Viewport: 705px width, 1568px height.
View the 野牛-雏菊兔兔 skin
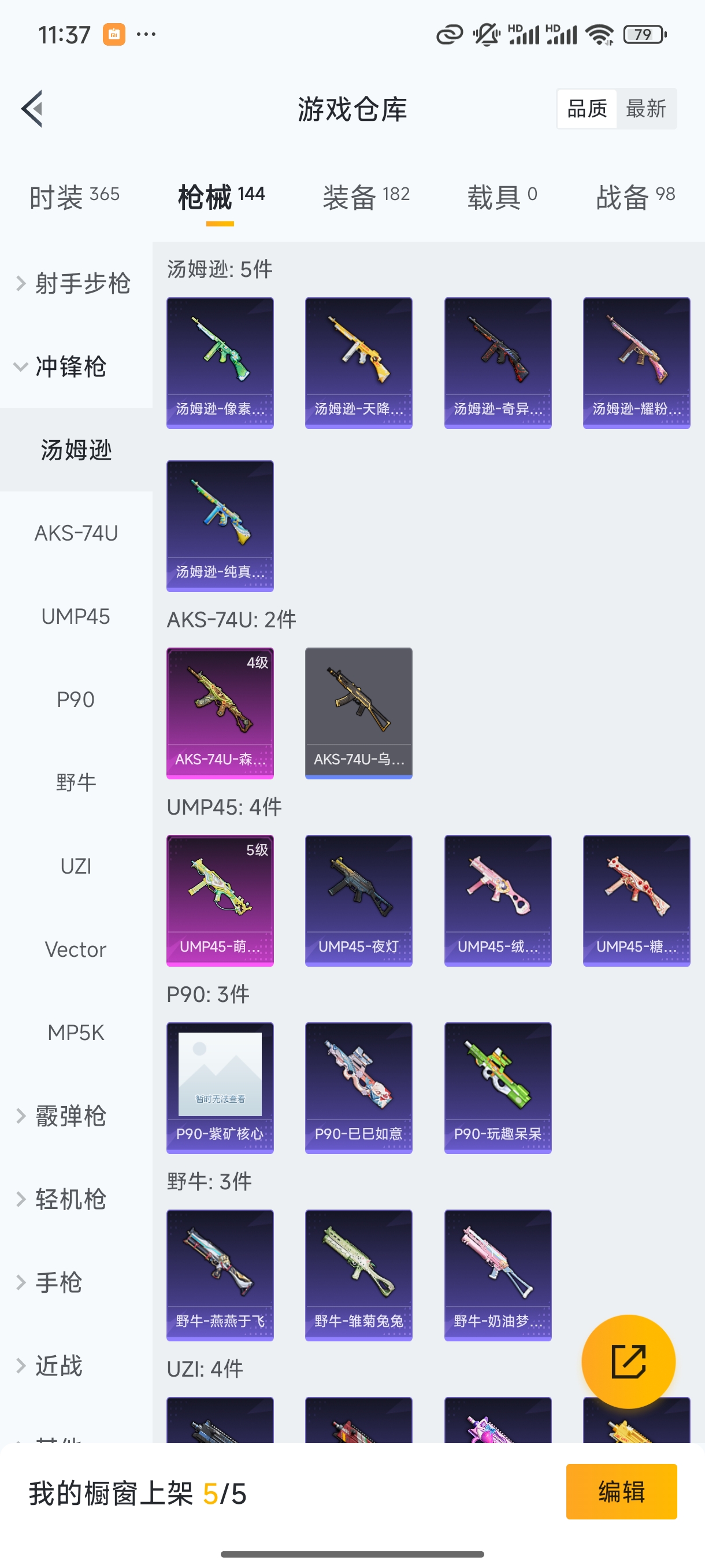coord(358,1275)
